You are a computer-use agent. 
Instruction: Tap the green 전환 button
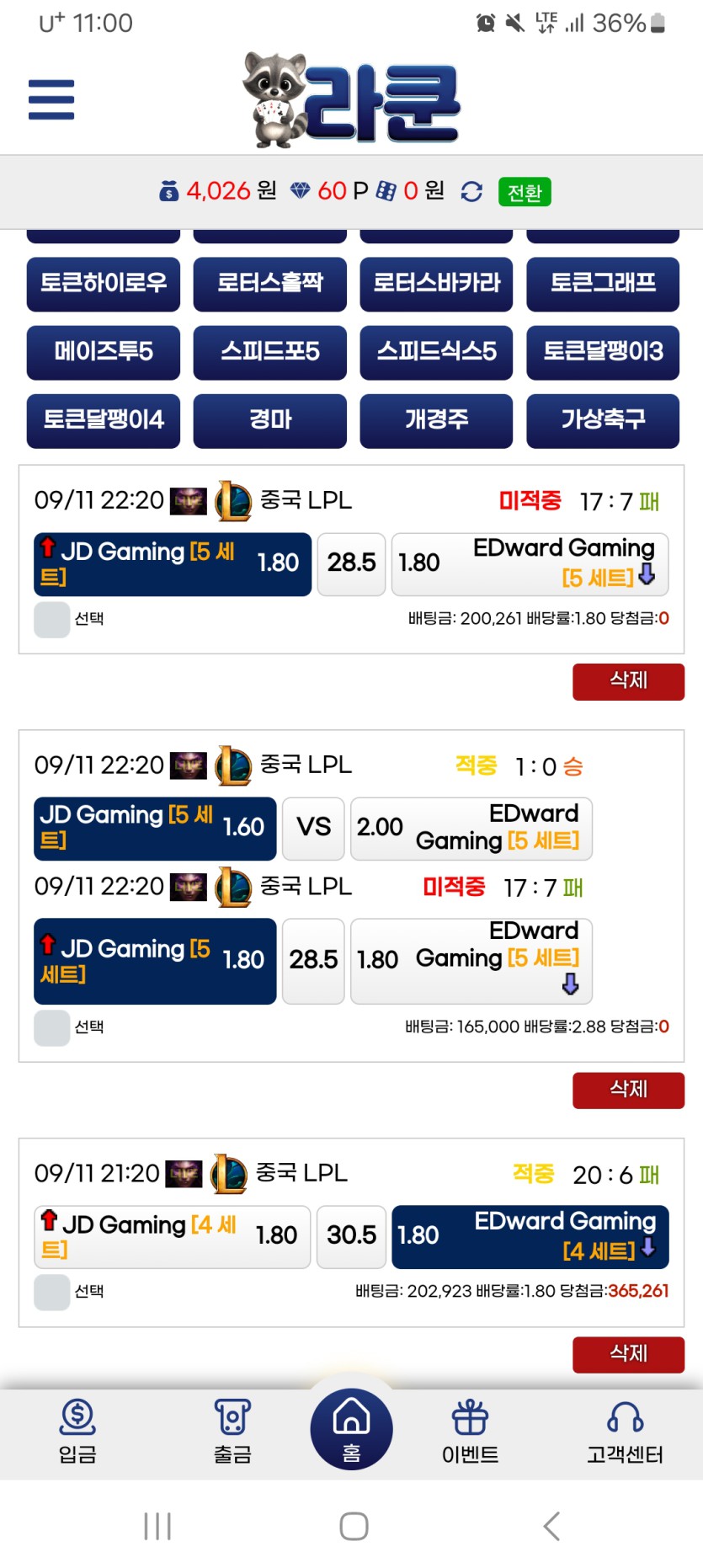[524, 193]
